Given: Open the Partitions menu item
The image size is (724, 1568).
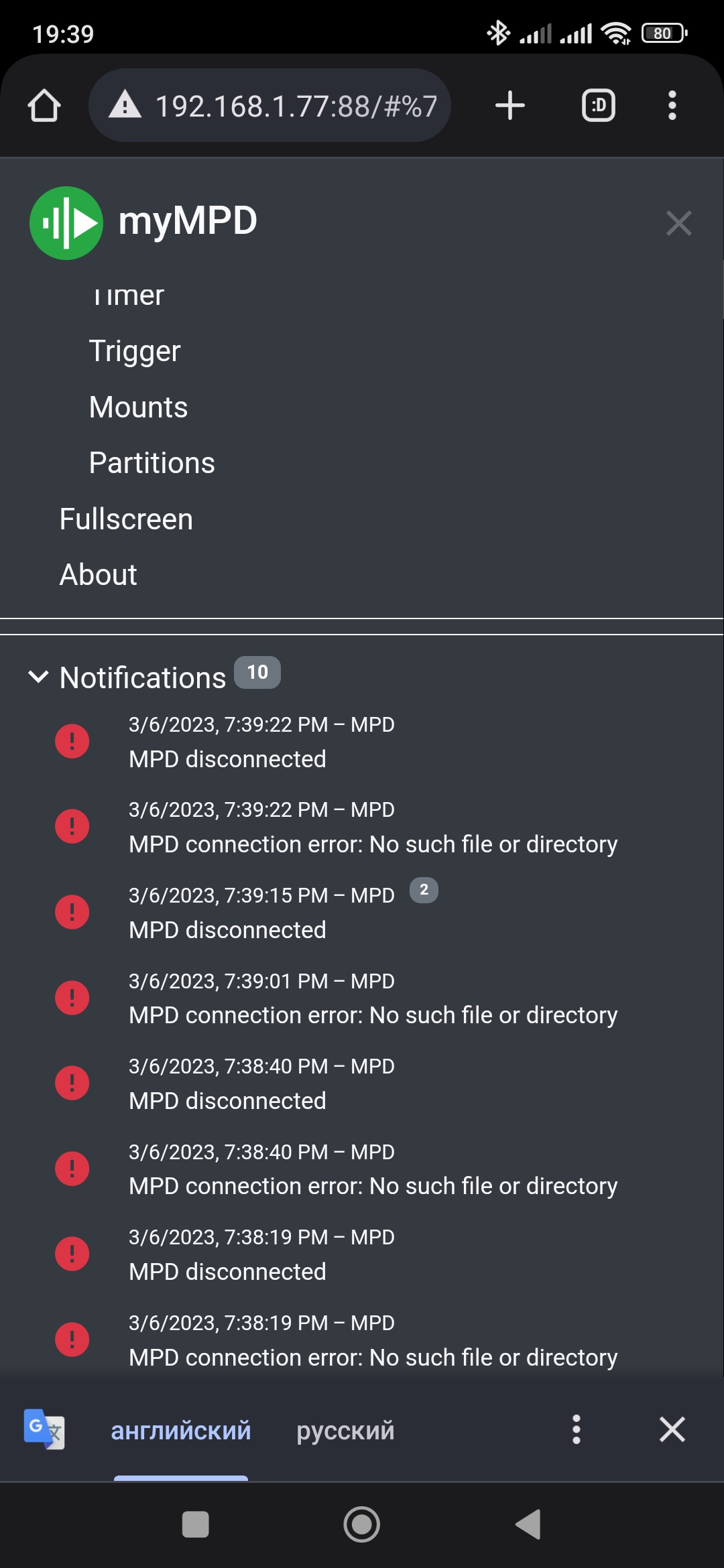Looking at the screenshot, I should click(152, 463).
